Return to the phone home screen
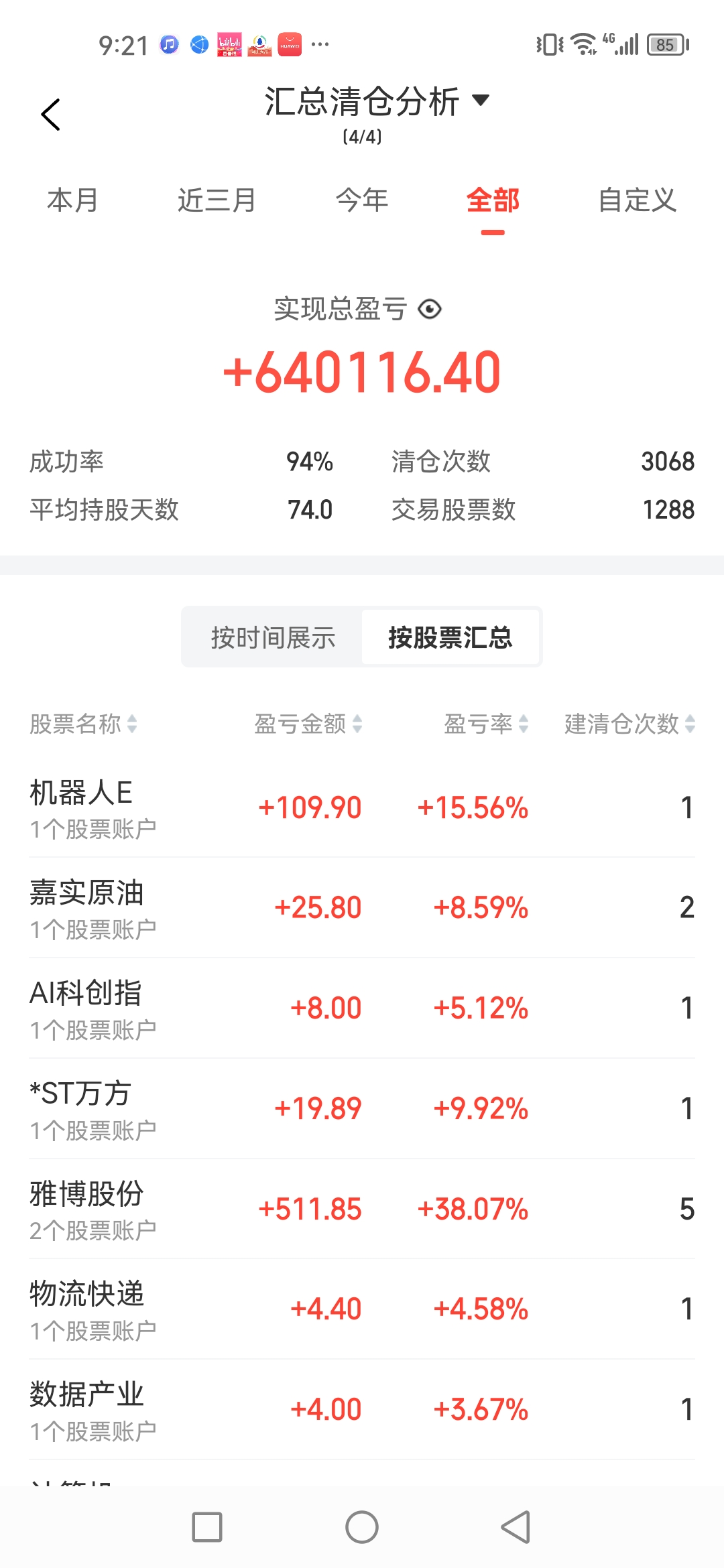This screenshot has width=724, height=1568. point(362,1528)
